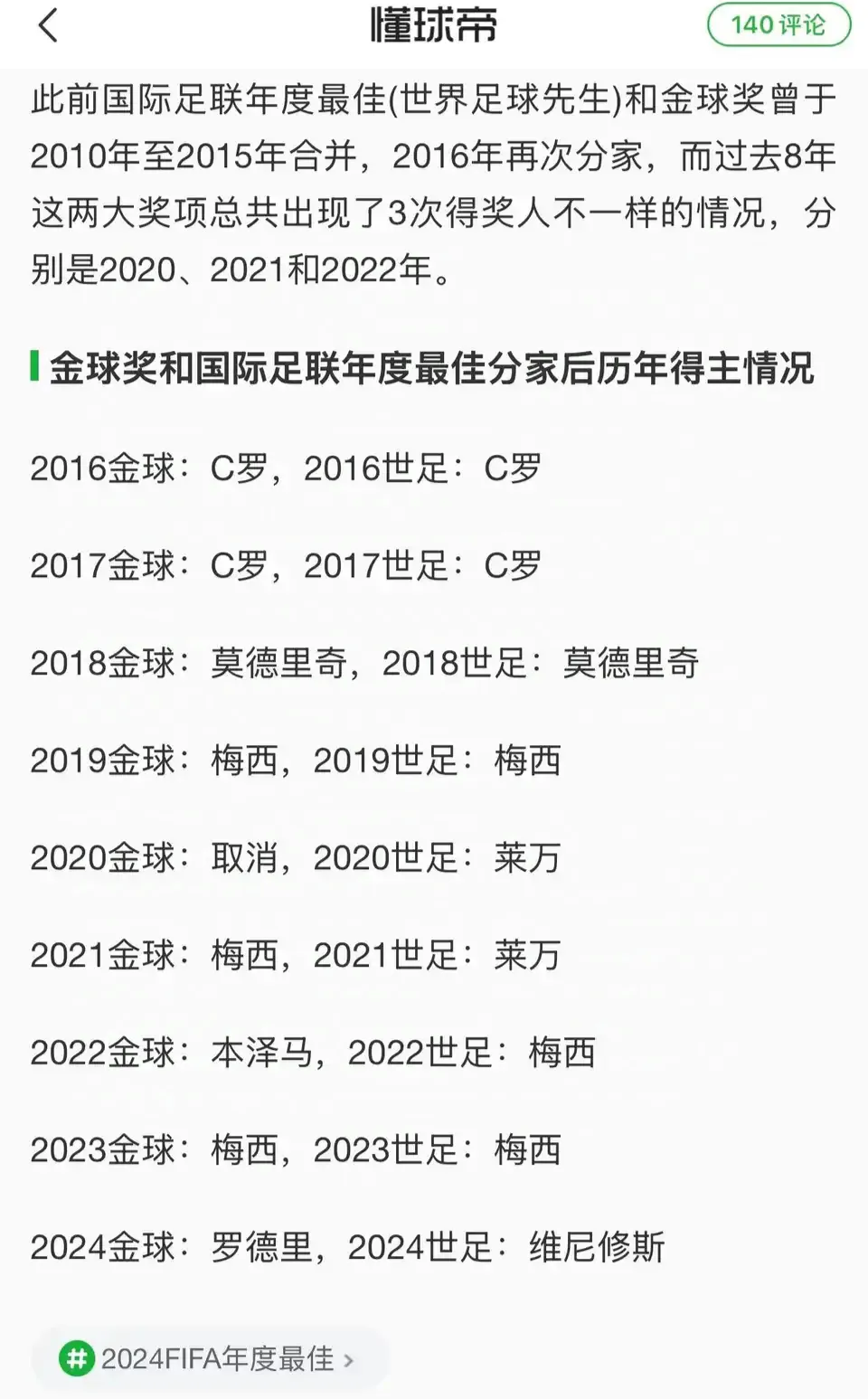Tap the 2019 梅西 result line

click(298, 761)
